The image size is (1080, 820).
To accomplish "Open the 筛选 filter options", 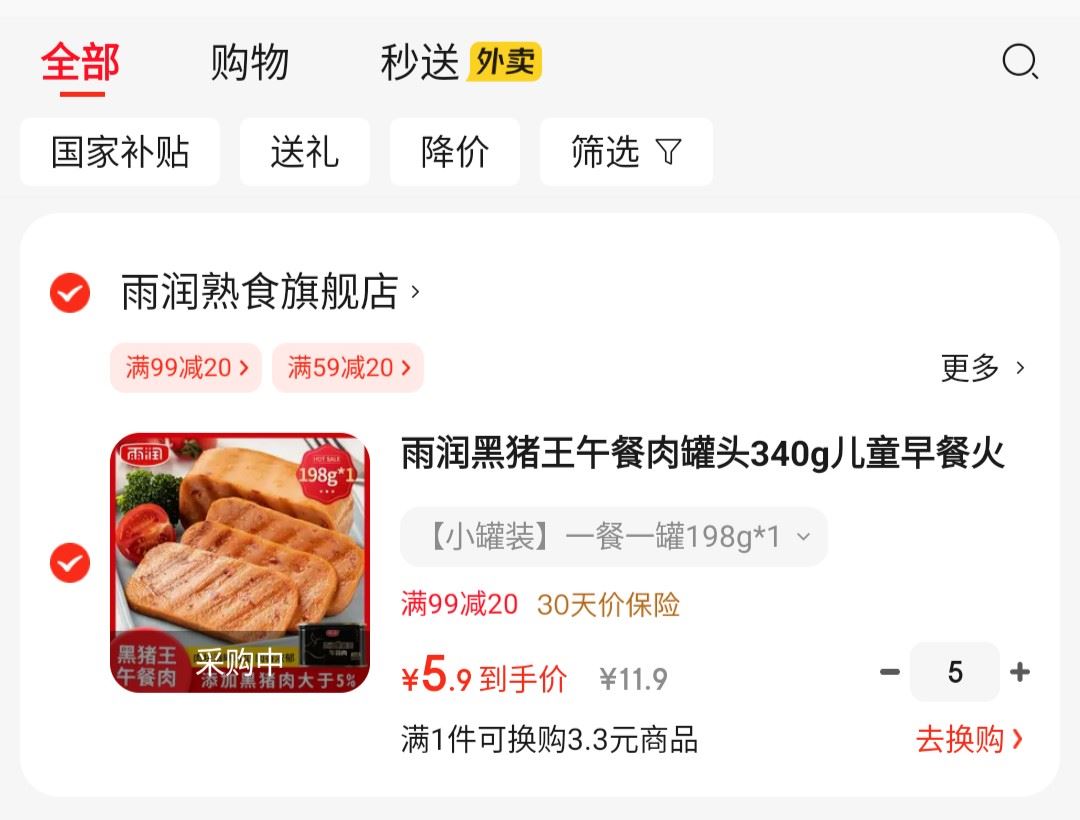I will 626,152.
